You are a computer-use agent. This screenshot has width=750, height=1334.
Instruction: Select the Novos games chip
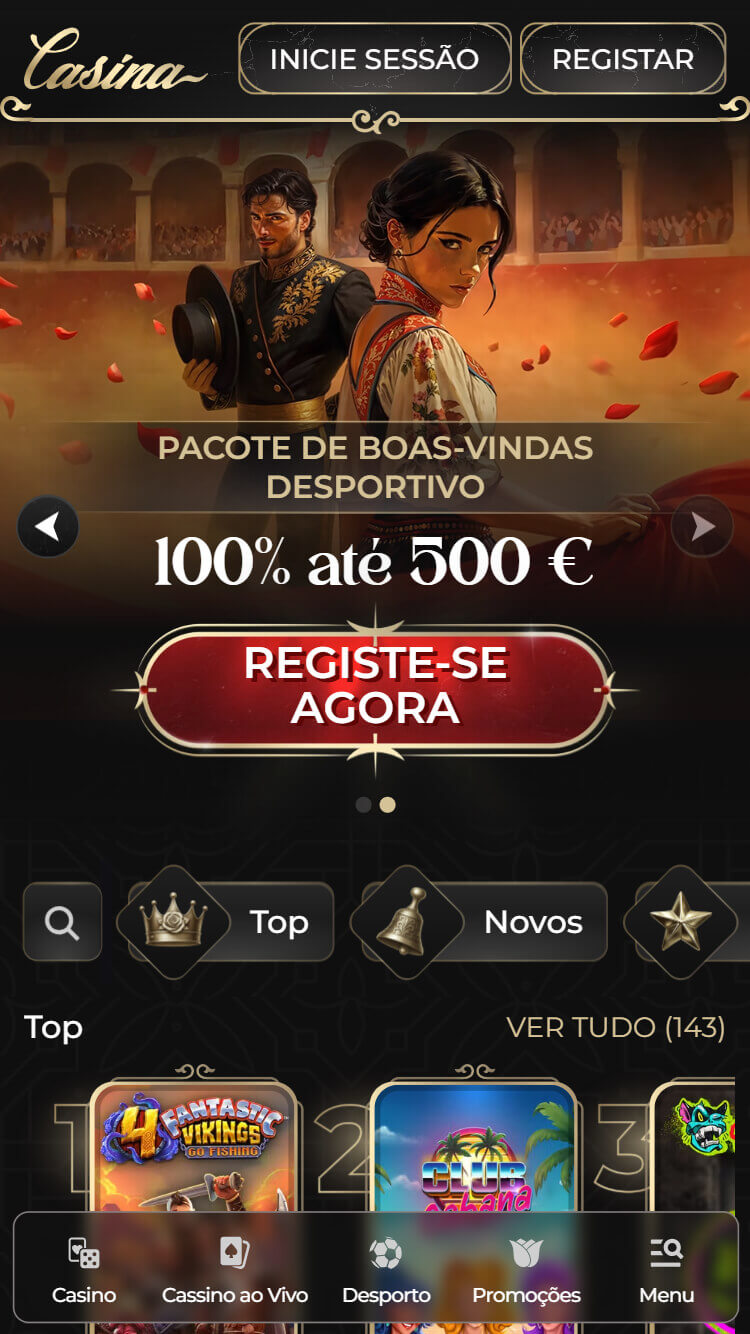coord(485,922)
